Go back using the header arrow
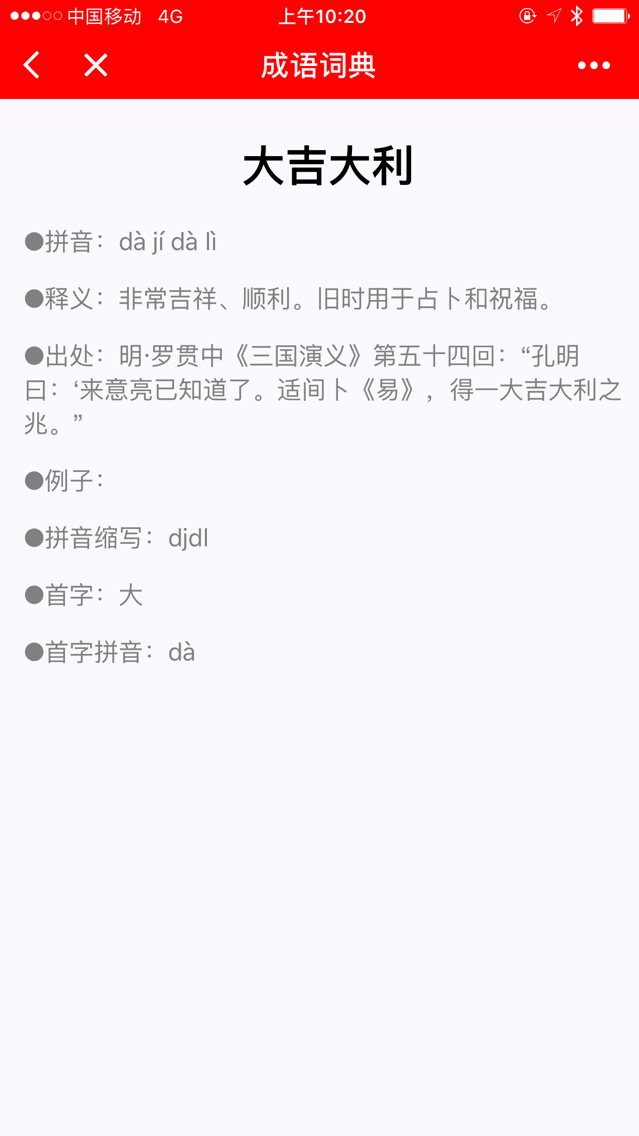This screenshot has width=639, height=1136. [31, 65]
